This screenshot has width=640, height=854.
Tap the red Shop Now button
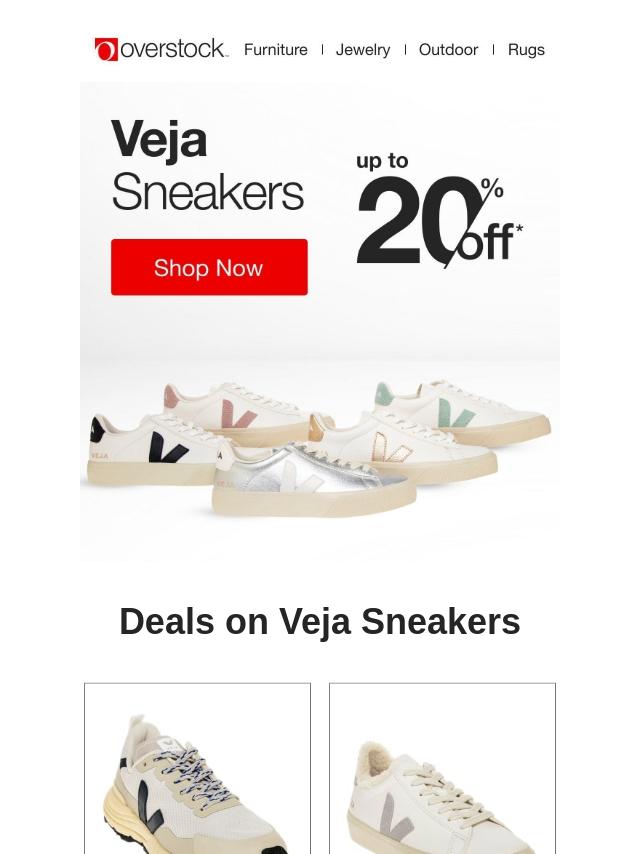(x=209, y=267)
